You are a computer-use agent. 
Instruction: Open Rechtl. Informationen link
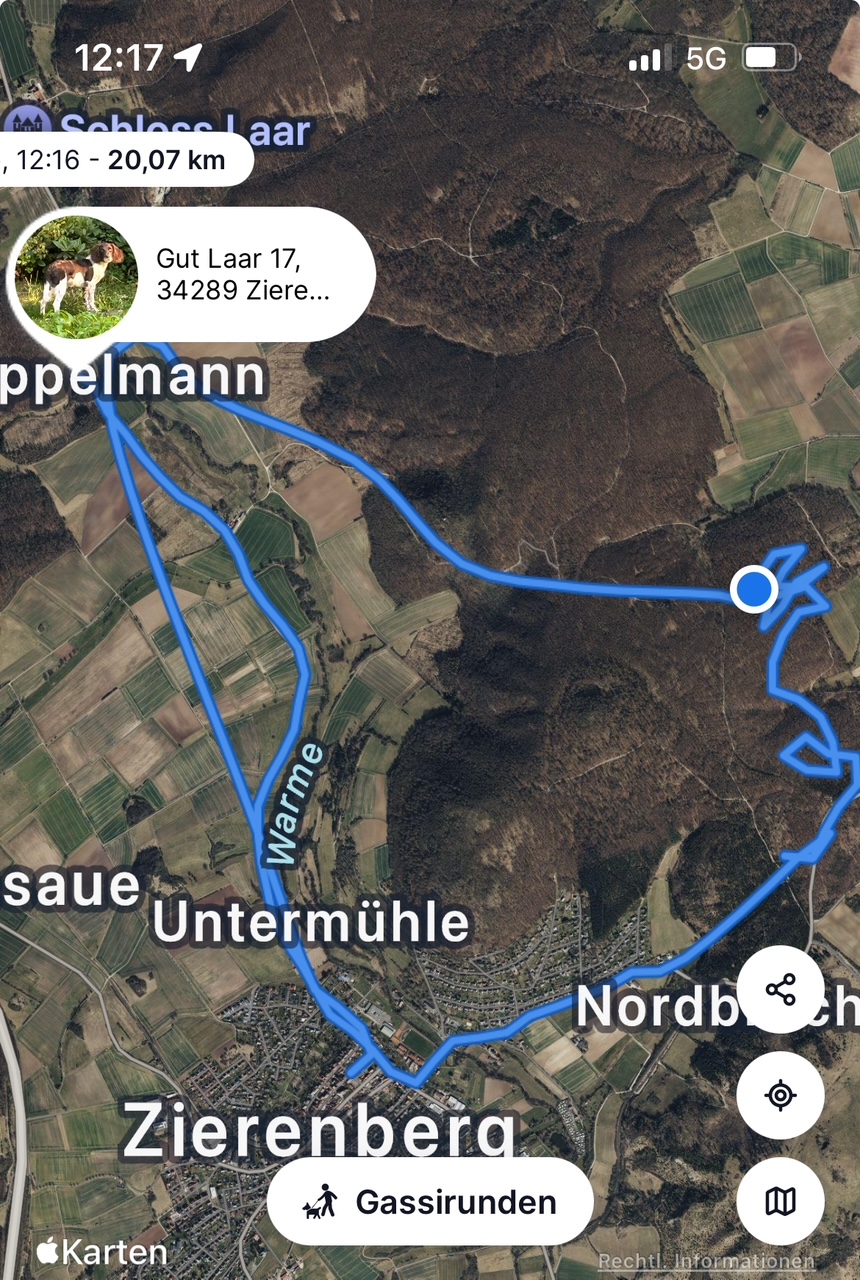706,1261
